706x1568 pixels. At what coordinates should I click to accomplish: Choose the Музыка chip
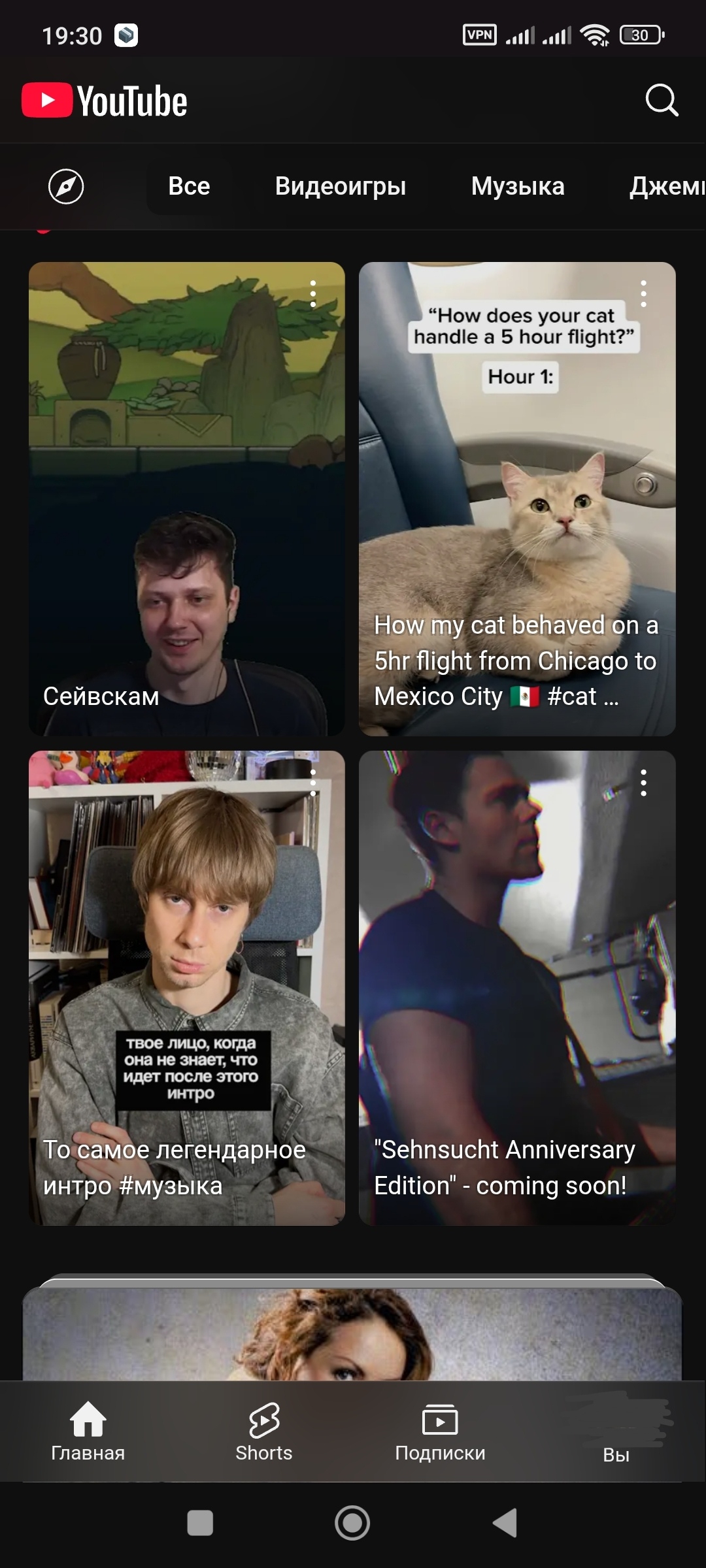point(518,186)
